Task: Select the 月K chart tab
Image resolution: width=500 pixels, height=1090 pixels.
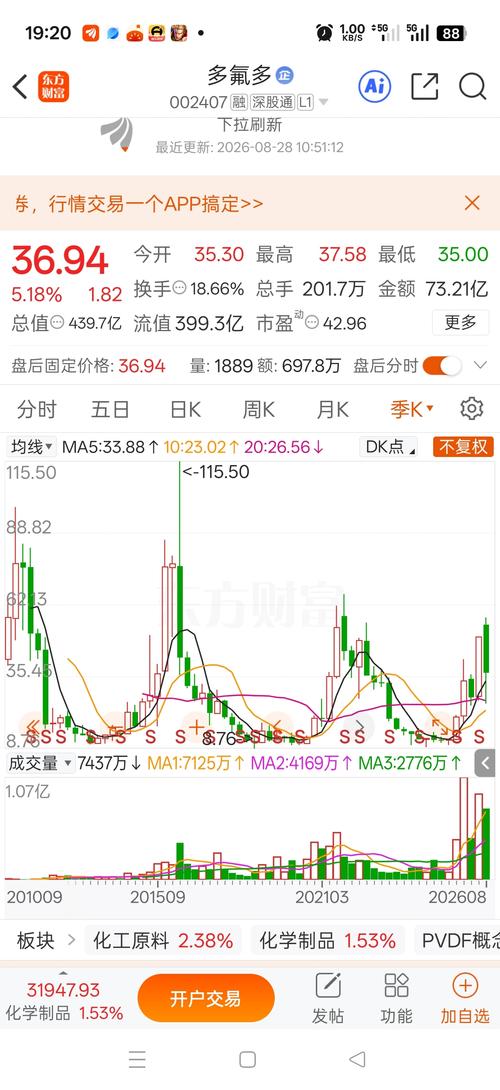Action: pyautogui.click(x=332, y=409)
